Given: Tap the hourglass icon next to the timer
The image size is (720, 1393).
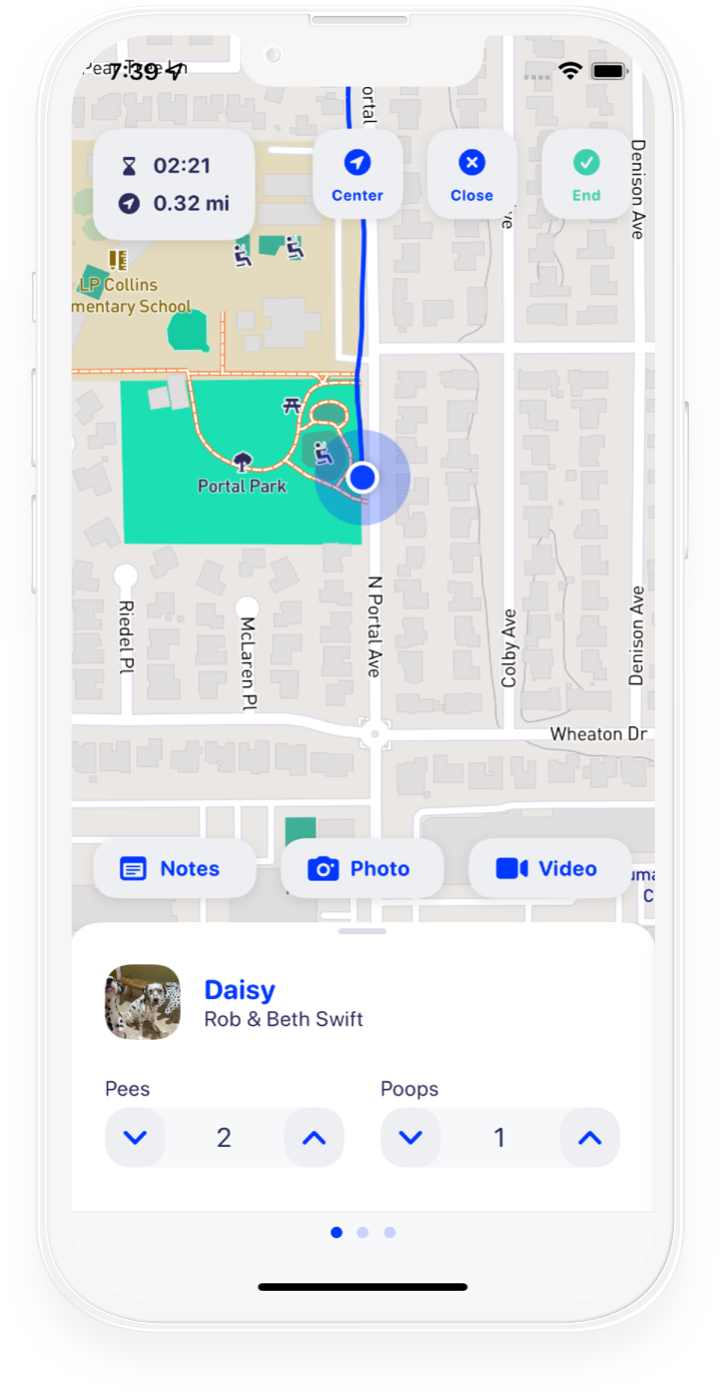Looking at the screenshot, I should 131,167.
